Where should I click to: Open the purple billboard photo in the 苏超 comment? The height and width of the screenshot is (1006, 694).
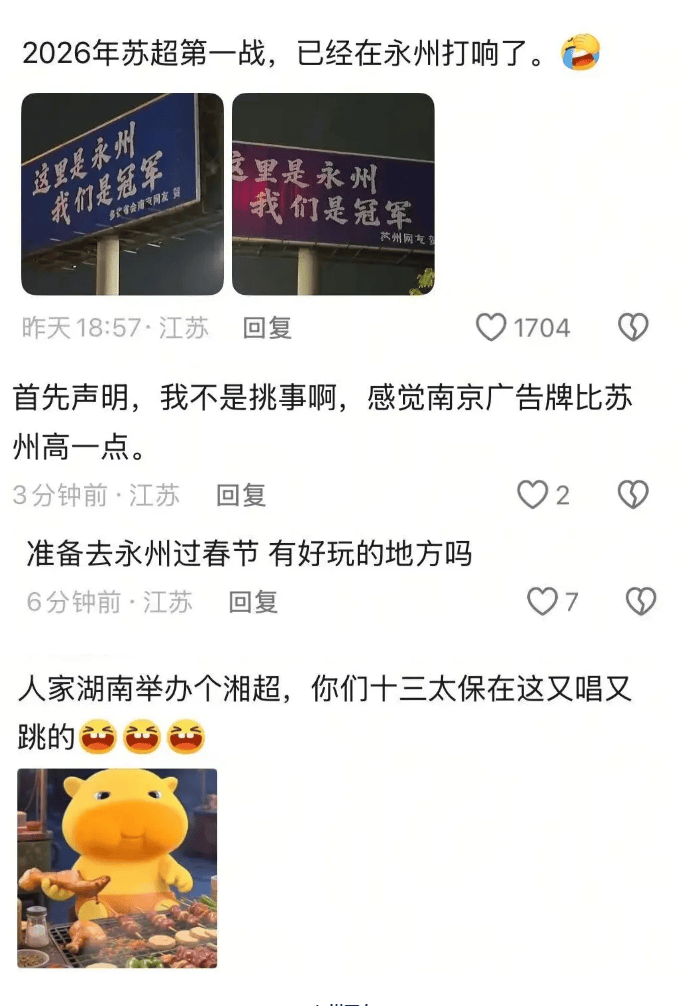(333, 194)
